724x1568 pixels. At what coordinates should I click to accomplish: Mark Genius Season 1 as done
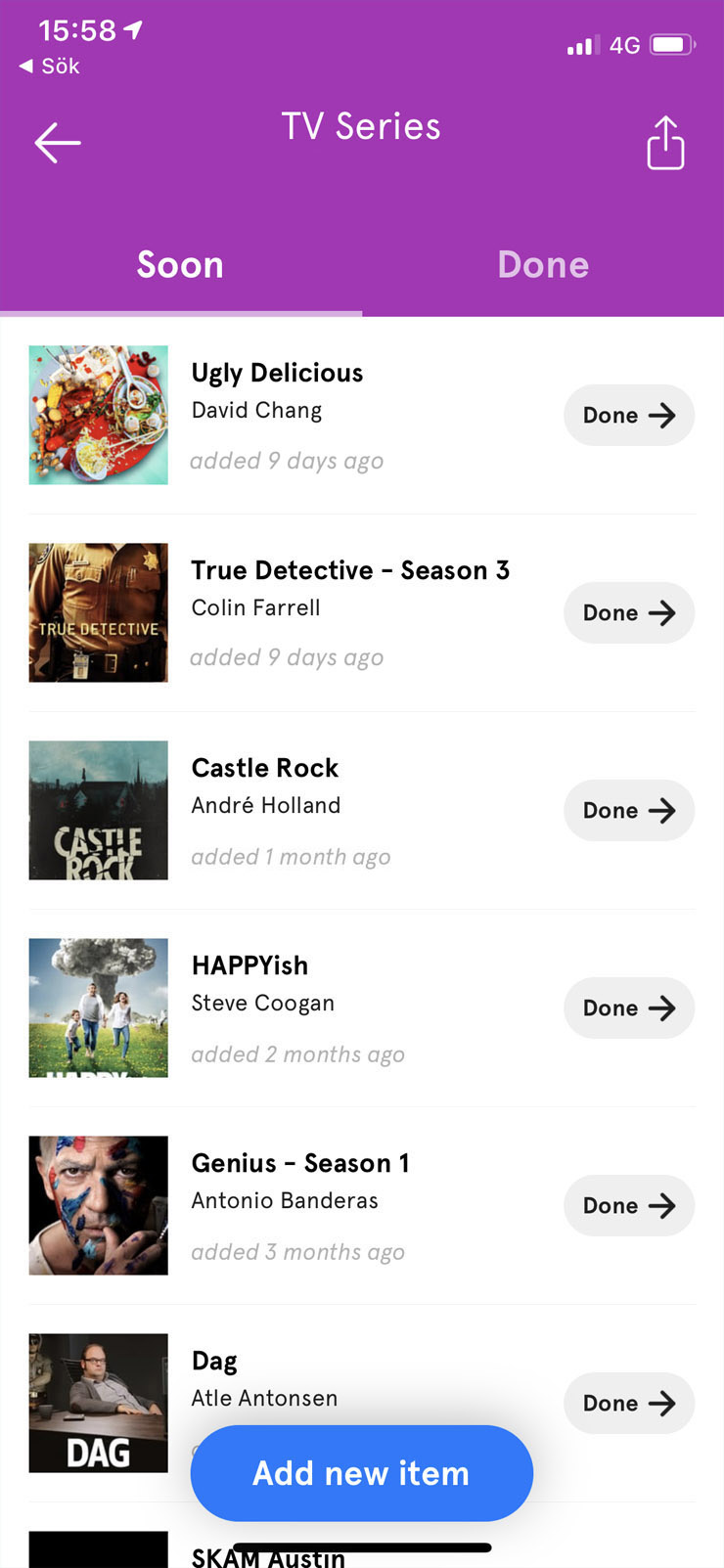(629, 1206)
